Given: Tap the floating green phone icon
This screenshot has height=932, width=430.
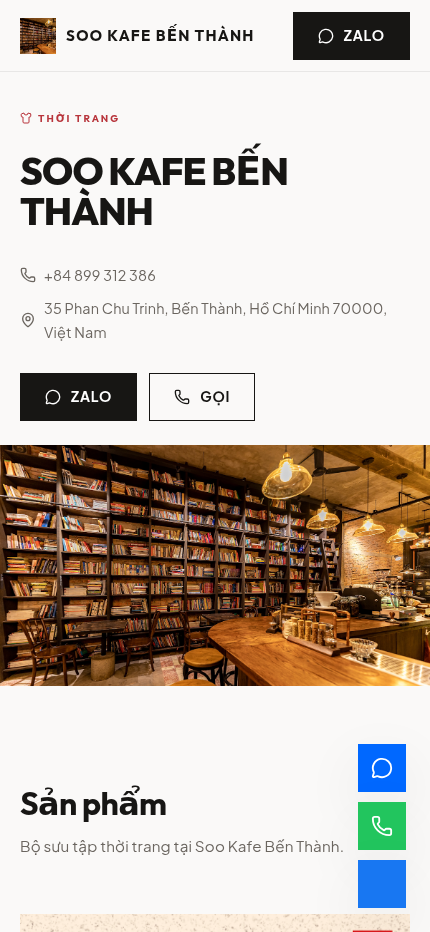Looking at the screenshot, I should click(382, 826).
